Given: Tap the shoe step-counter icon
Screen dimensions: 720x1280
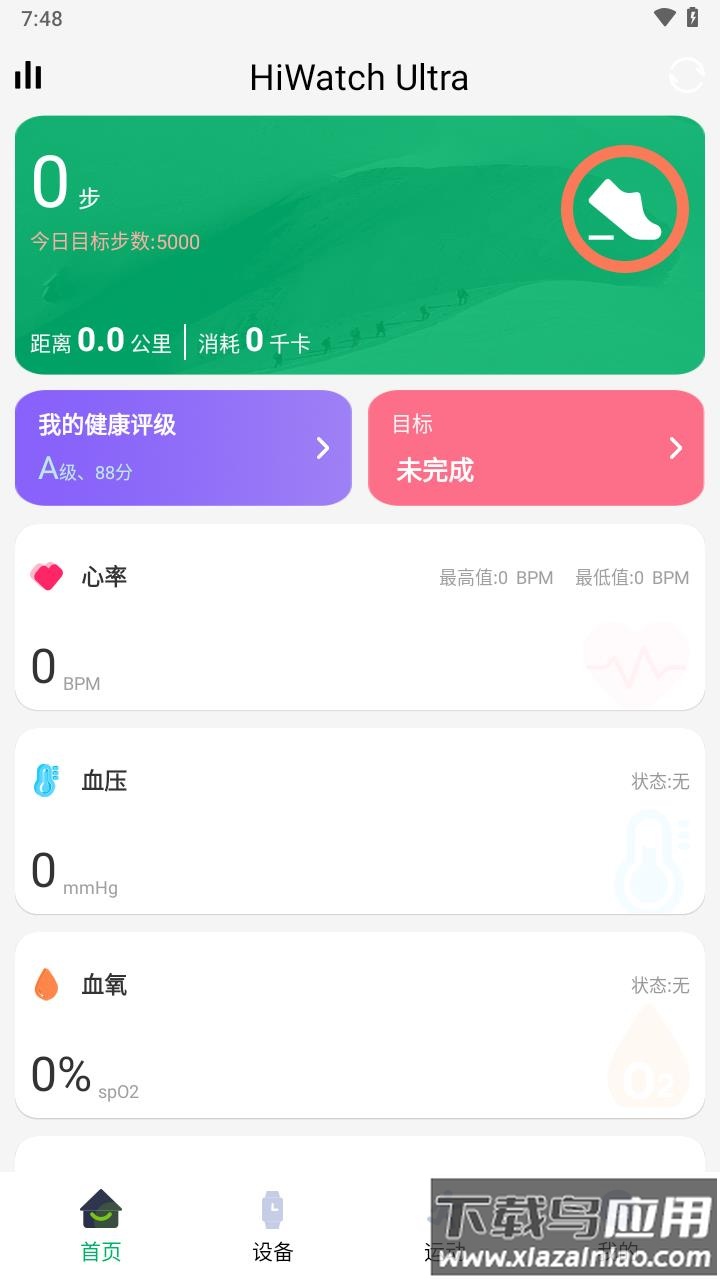Looking at the screenshot, I should [x=623, y=207].
